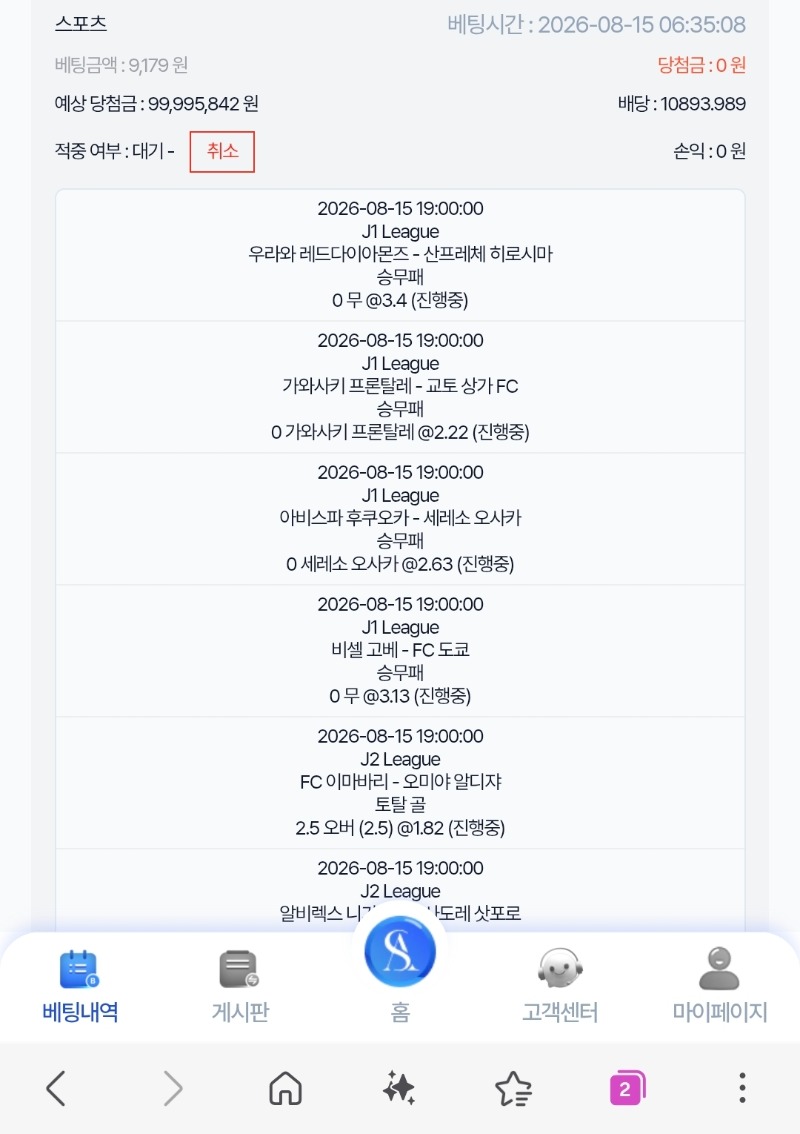This screenshot has height=1134, width=800.
Task: Open the browser home page button
Action: (285, 1088)
